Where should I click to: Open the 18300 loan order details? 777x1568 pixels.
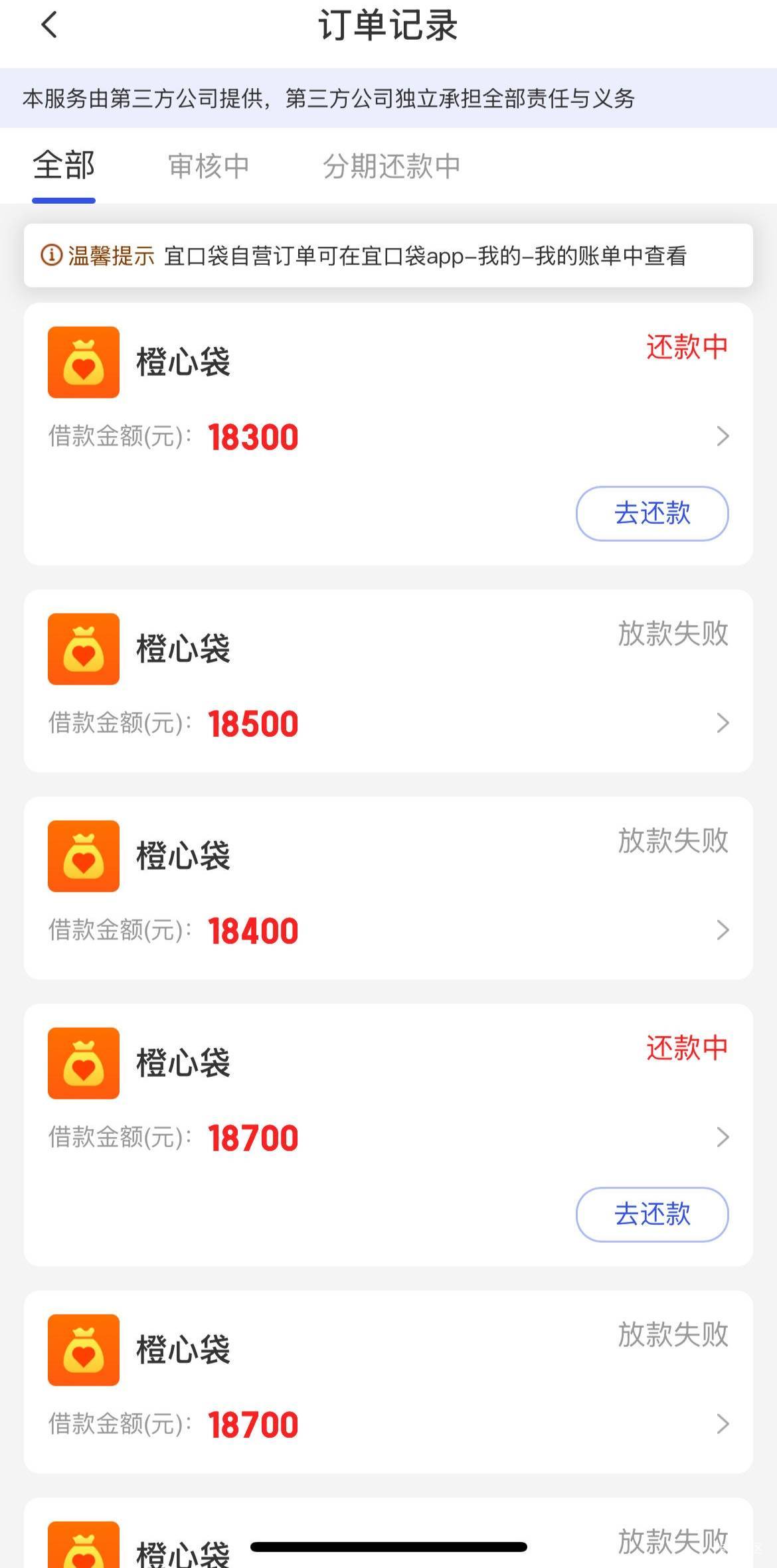(x=723, y=436)
